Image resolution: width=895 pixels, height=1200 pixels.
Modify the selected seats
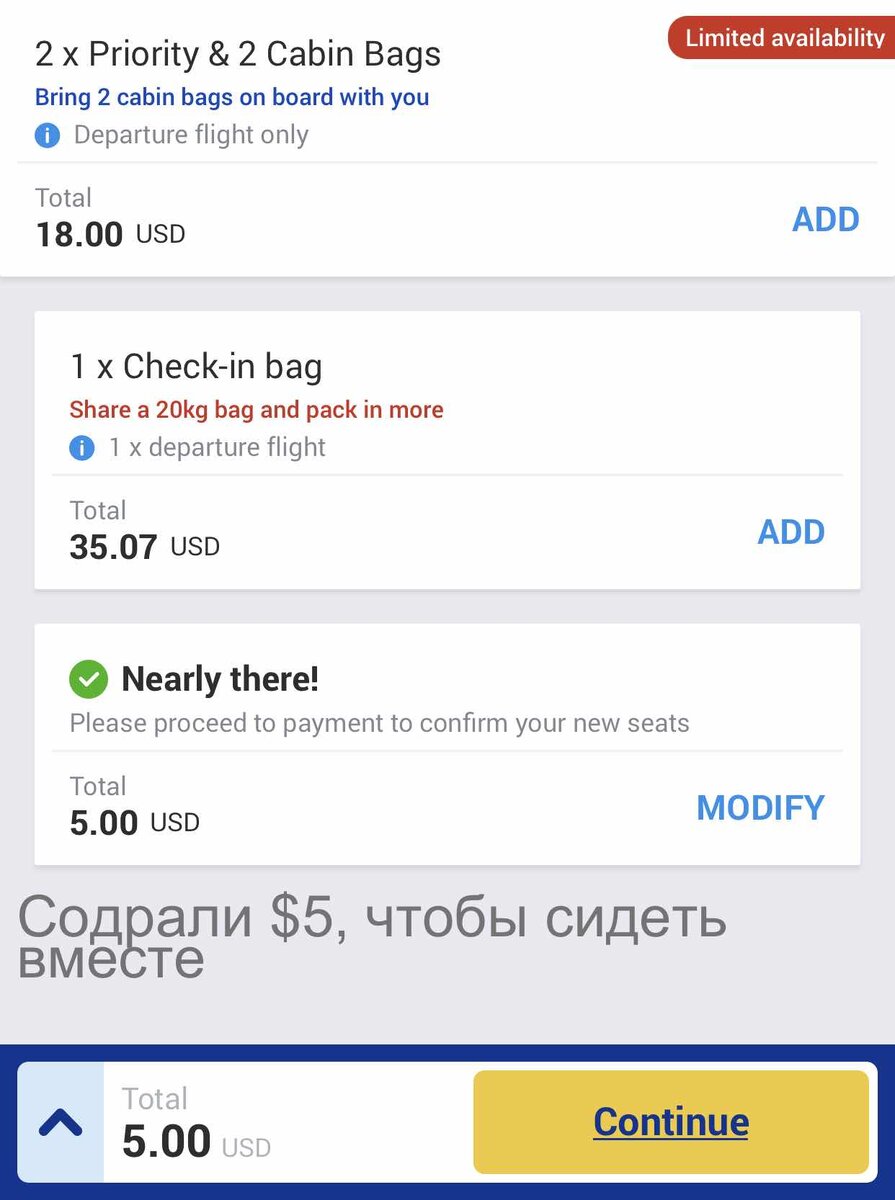[x=760, y=807]
